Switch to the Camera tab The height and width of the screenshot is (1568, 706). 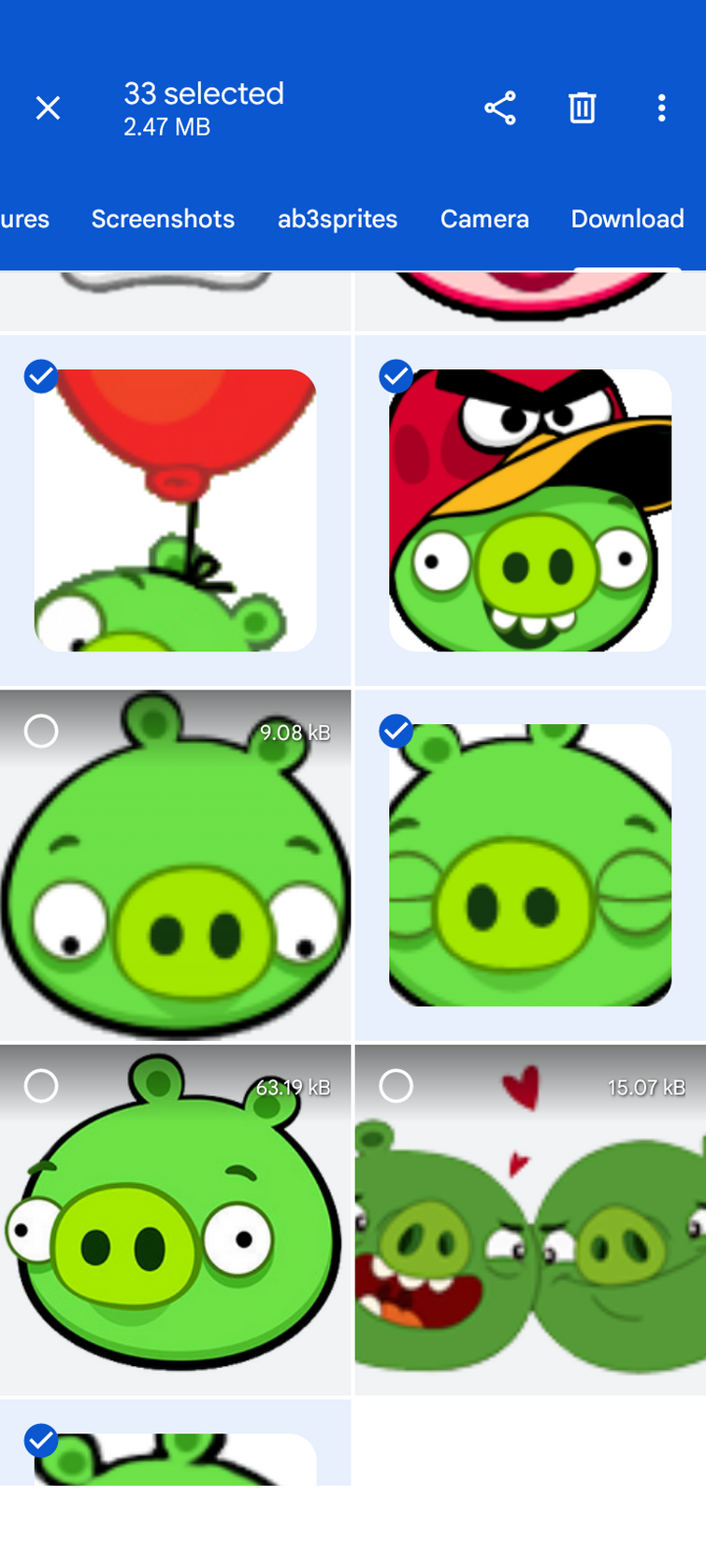(x=484, y=219)
